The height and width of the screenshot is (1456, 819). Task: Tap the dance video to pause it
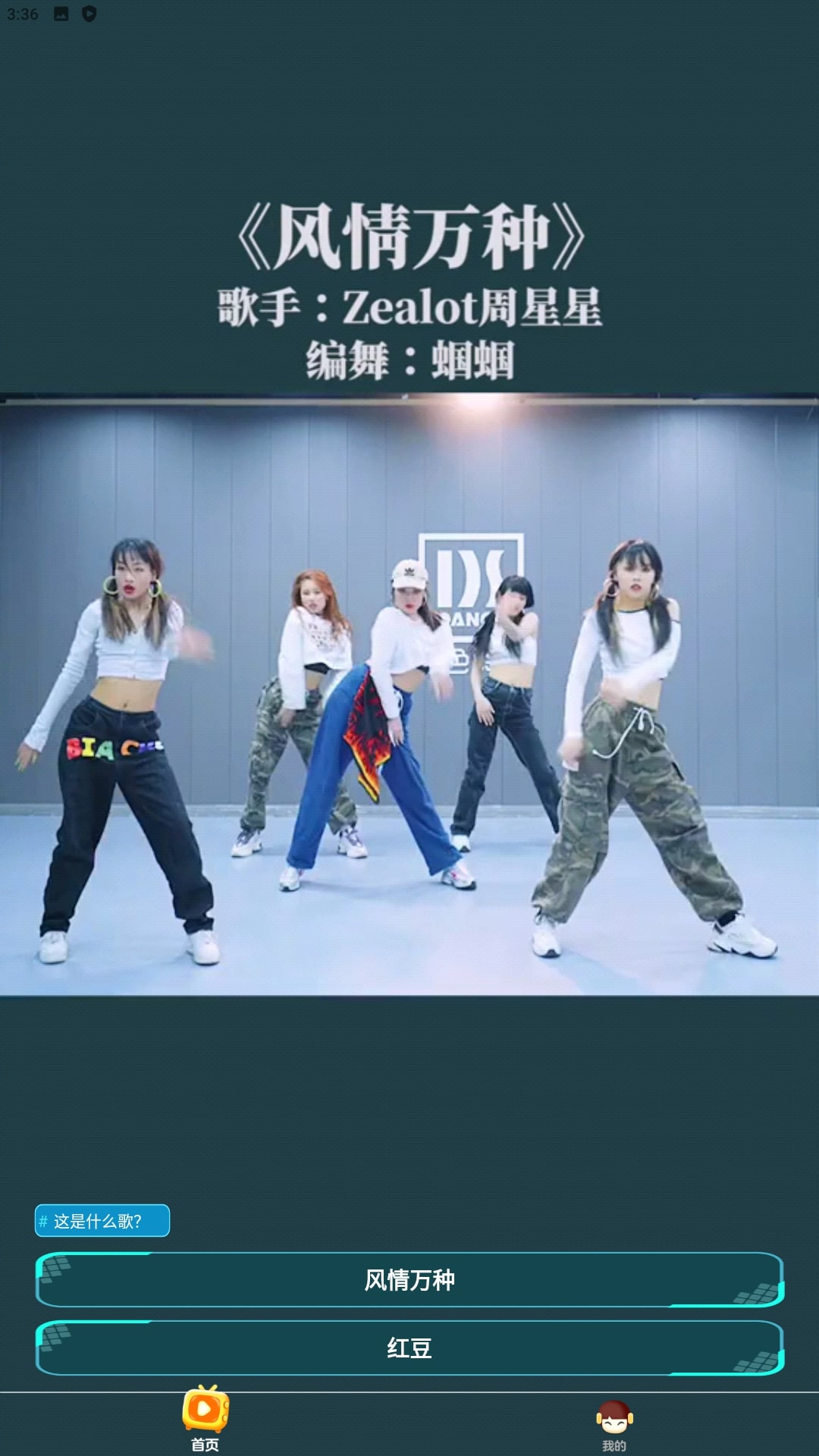[x=409, y=698]
